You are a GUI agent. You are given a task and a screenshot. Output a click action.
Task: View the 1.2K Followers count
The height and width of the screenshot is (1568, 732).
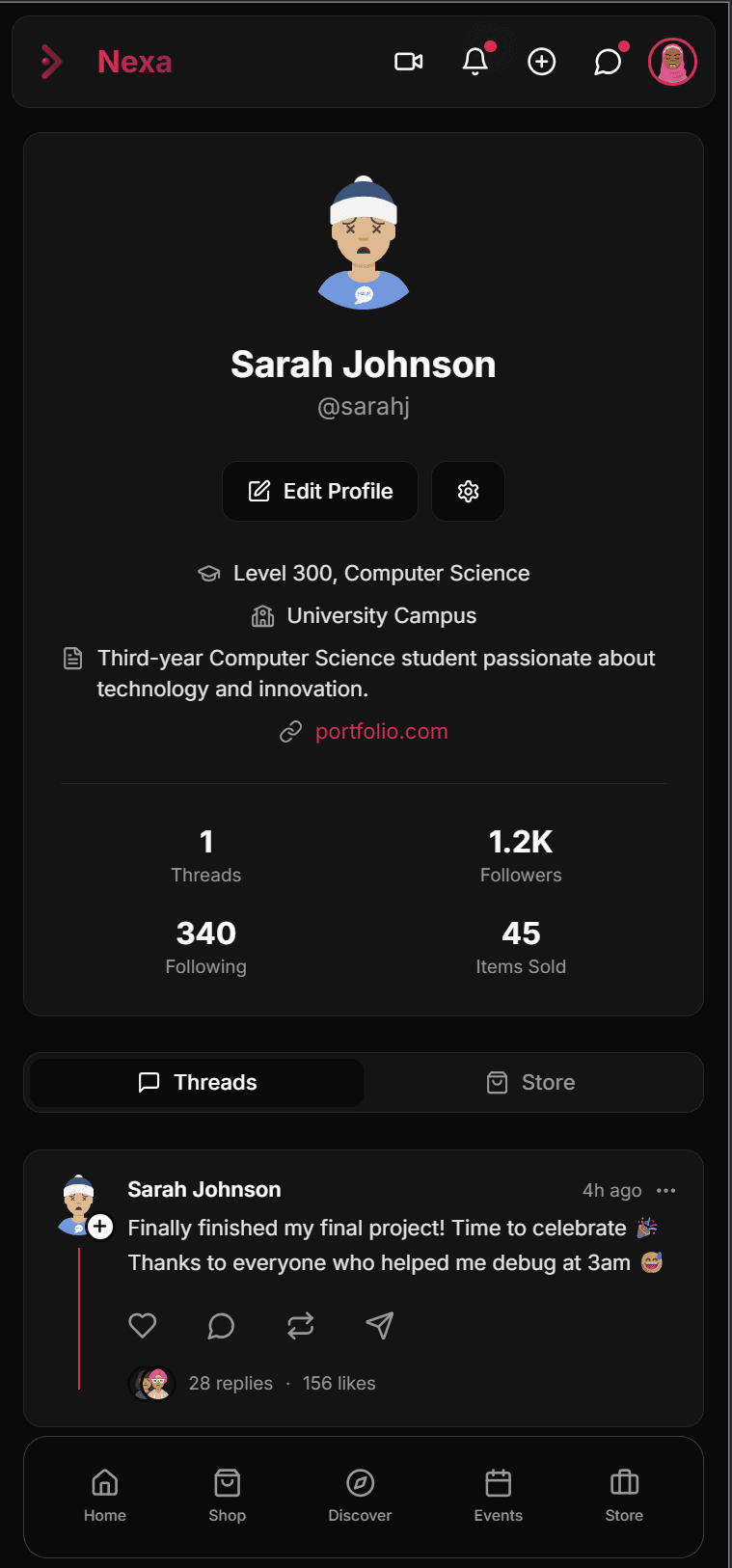[x=521, y=853]
